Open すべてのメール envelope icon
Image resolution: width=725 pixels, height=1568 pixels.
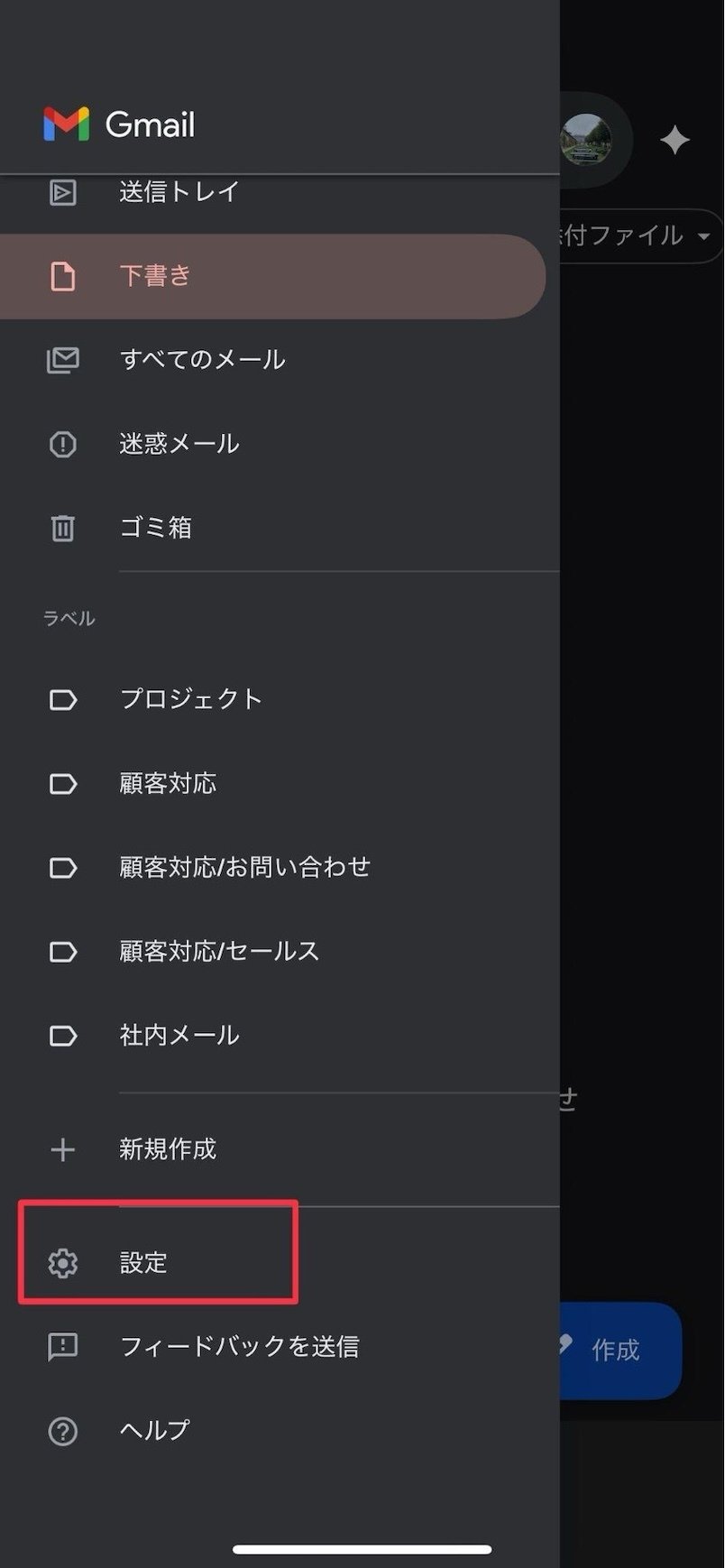click(62, 360)
